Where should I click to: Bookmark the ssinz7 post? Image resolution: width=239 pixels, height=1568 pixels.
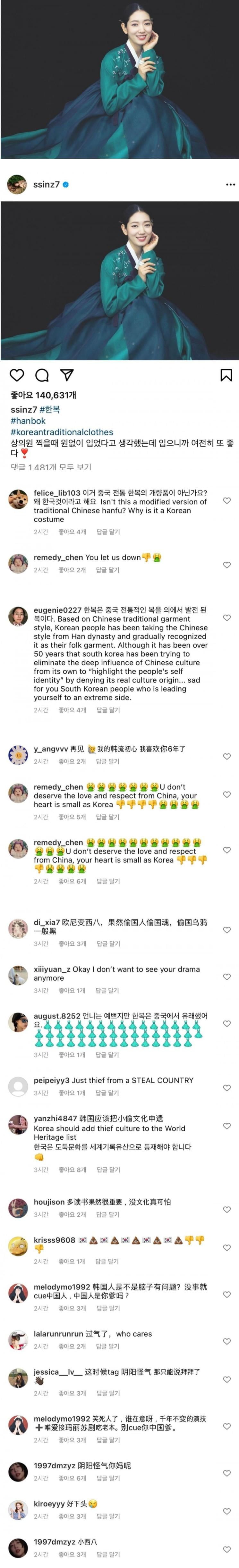click(x=226, y=375)
